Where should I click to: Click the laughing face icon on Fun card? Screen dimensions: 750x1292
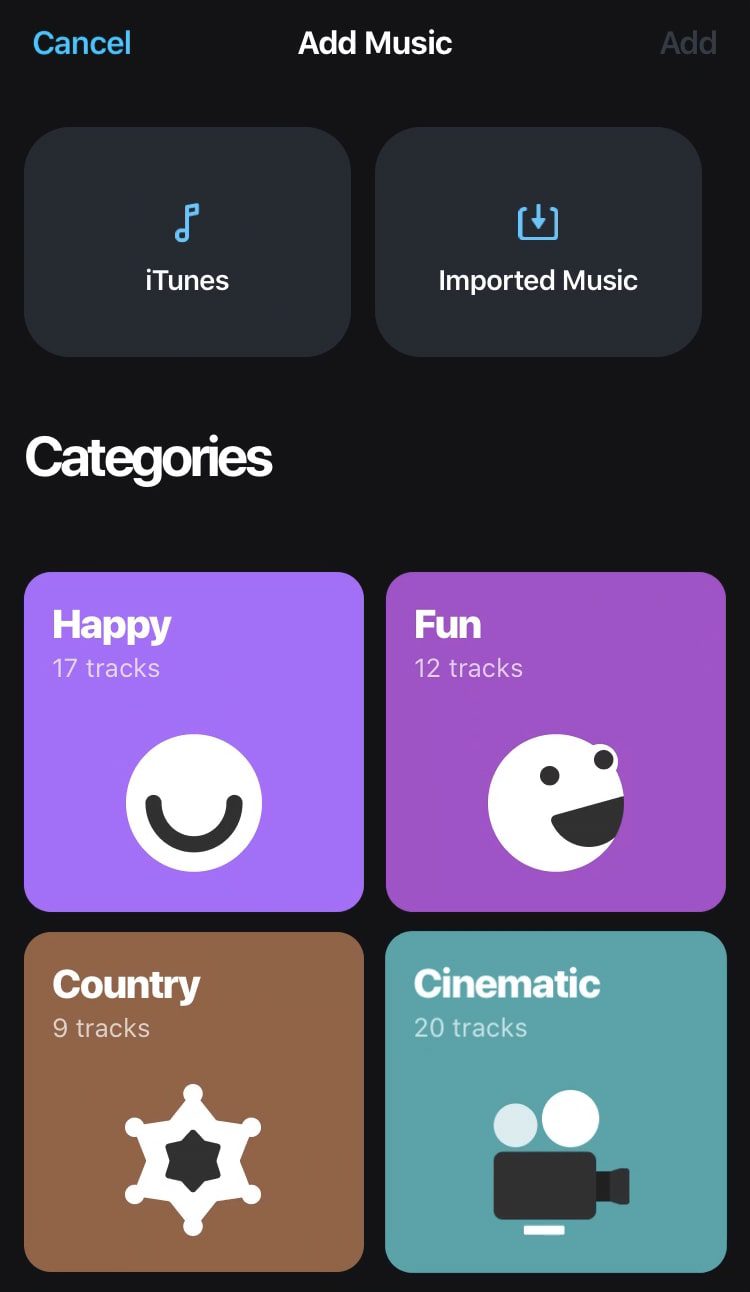click(x=555, y=800)
